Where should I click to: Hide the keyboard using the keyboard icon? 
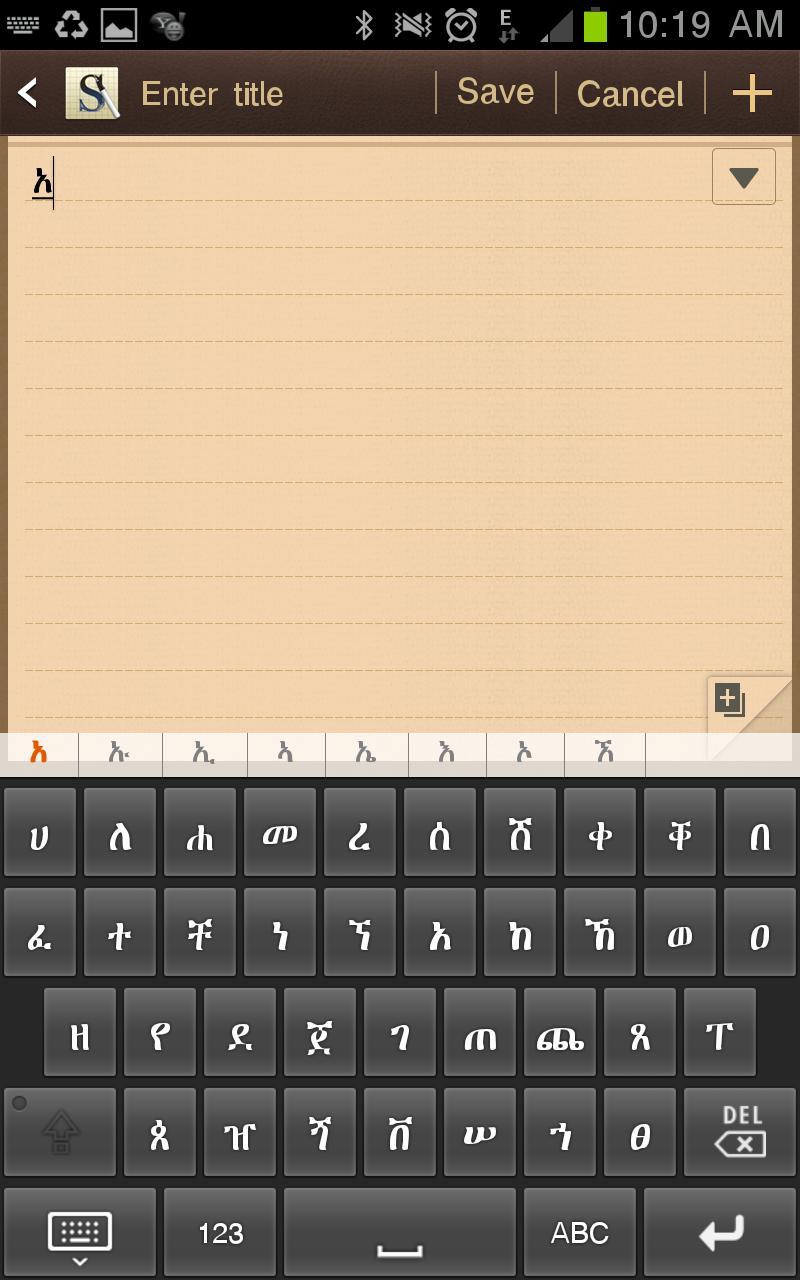(80, 1233)
